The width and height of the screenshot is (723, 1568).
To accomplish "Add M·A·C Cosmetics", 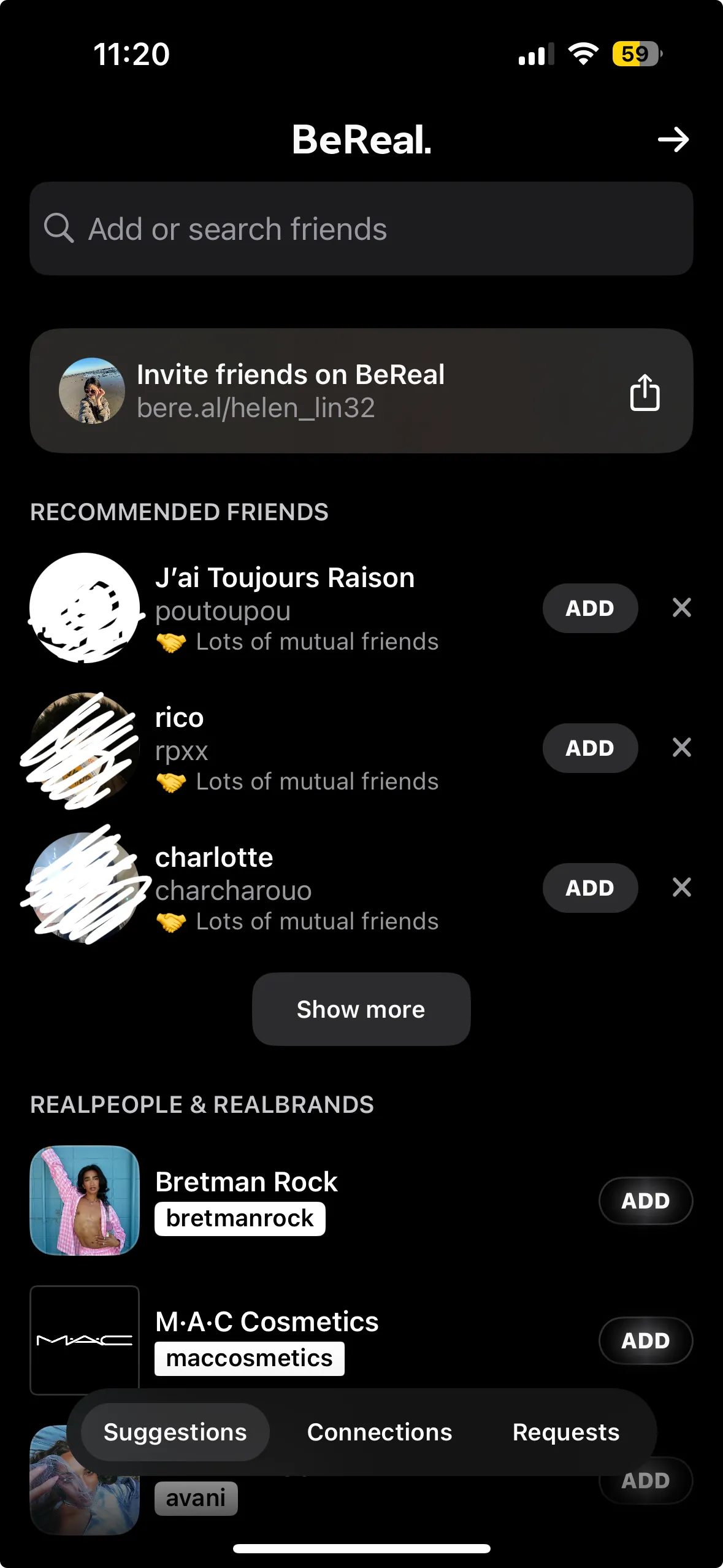I will 645,1340.
